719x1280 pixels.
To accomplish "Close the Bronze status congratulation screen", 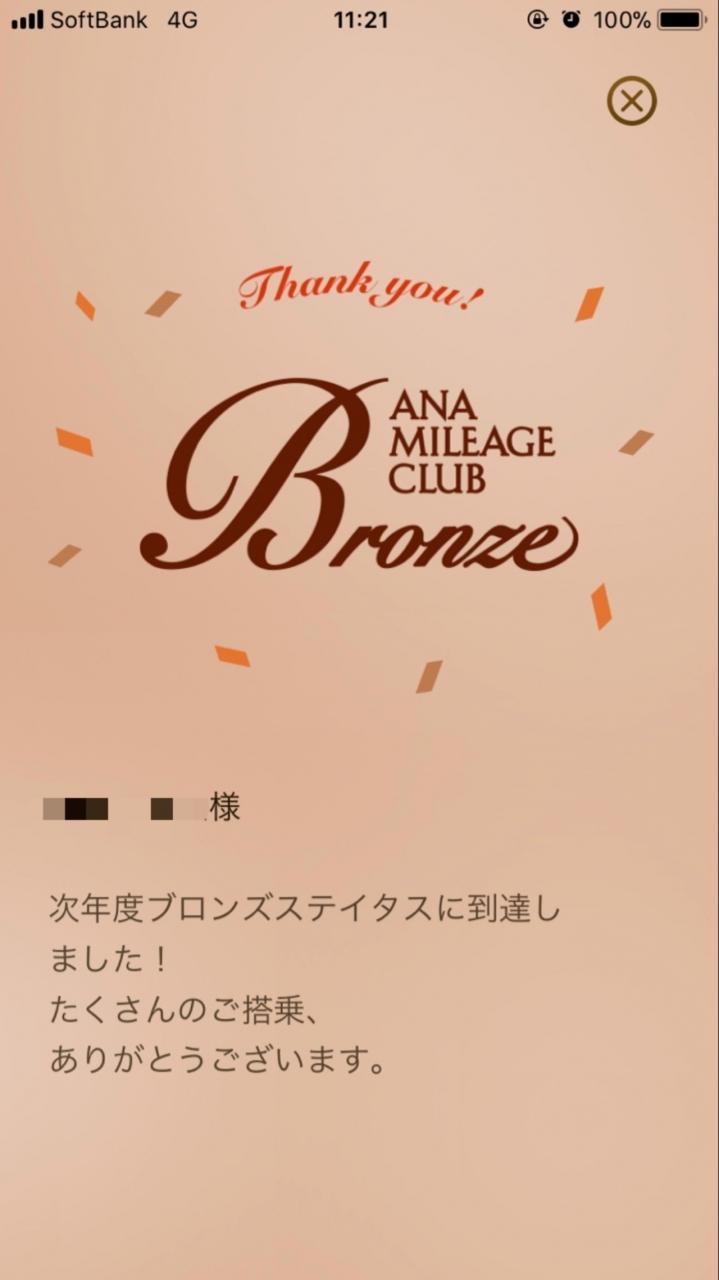I will coord(632,101).
